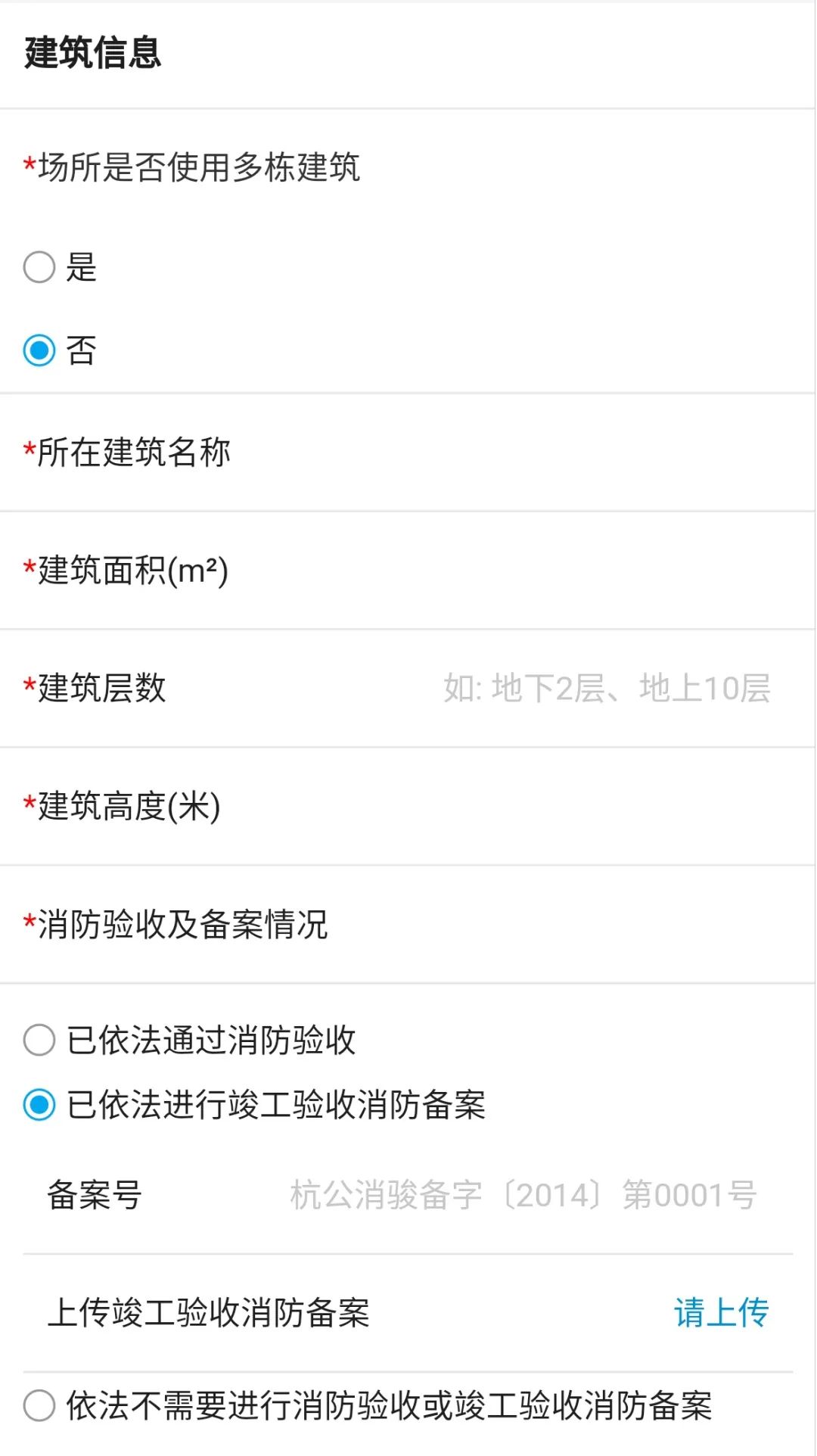Select 是 for multiple buildings
This screenshot has height=1456, width=817.
pyautogui.click(x=39, y=267)
